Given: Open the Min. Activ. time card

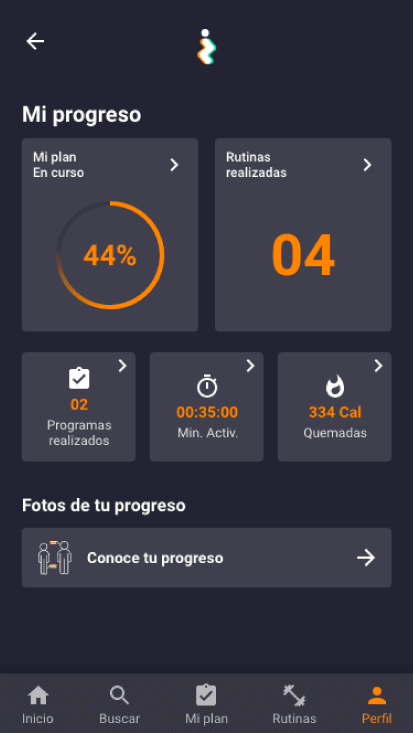Looking at the screenshot, I should click(x=207, y=407).
